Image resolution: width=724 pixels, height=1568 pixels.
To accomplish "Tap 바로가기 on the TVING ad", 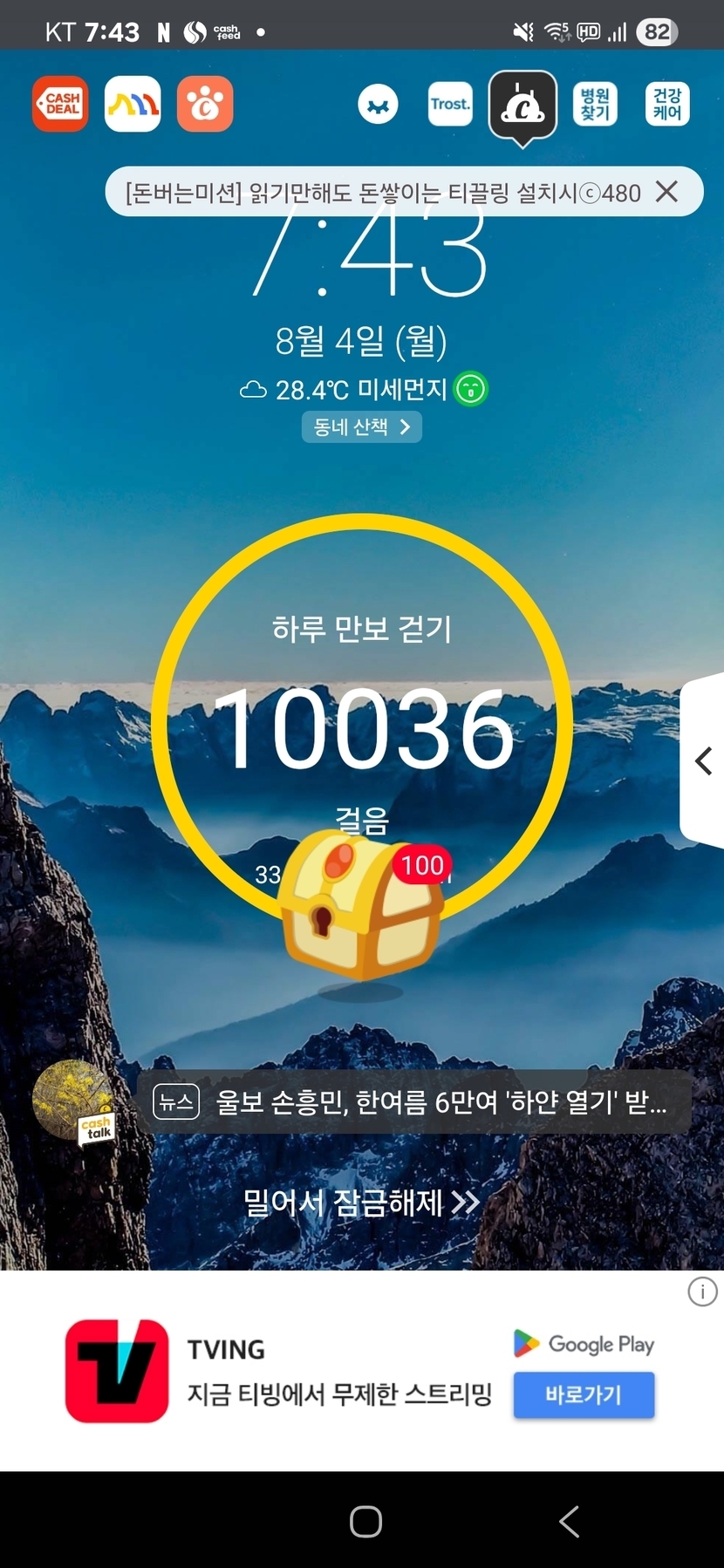I will (583, 1394).
